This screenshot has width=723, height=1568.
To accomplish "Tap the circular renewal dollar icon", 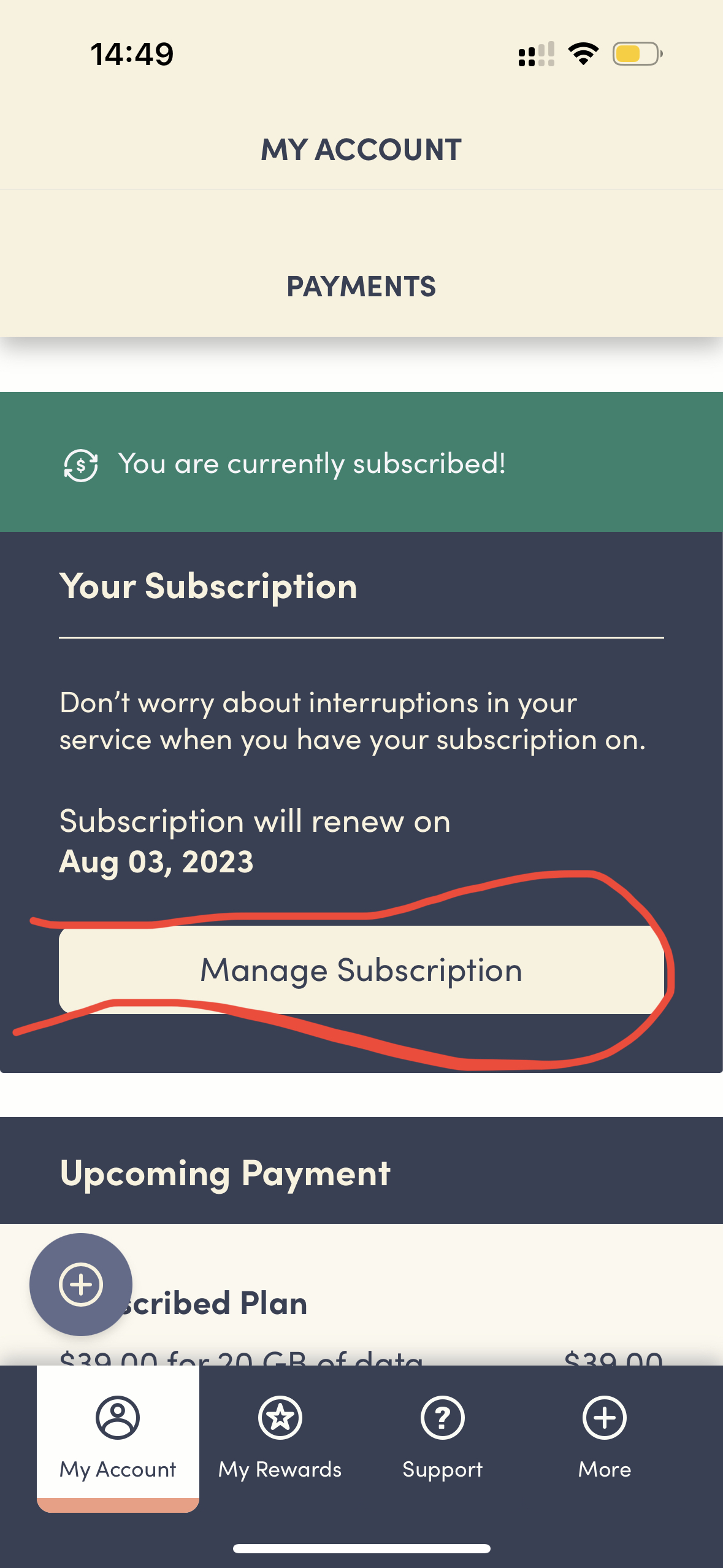I will click(80, 465).
